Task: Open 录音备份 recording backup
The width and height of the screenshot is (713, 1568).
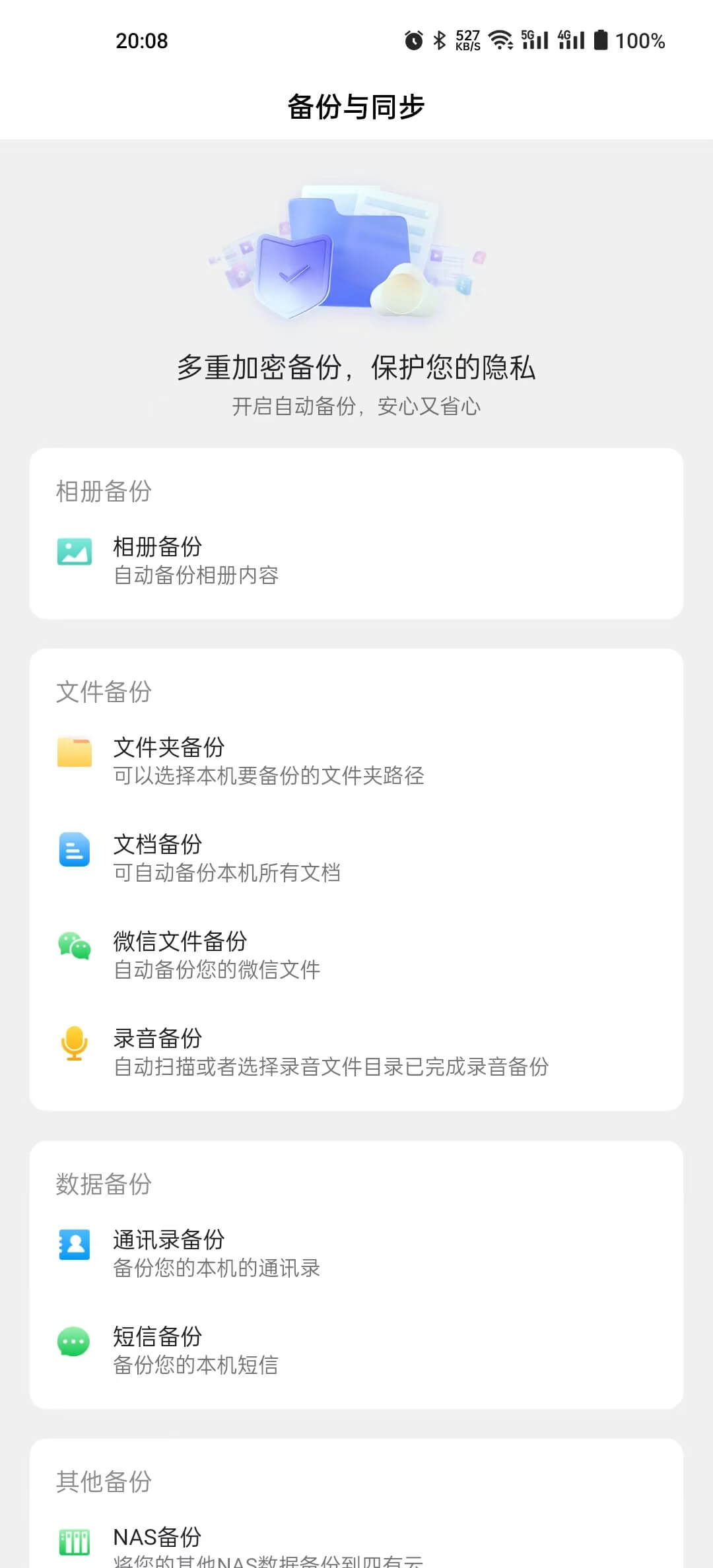Action: (x=356, y=1051)
